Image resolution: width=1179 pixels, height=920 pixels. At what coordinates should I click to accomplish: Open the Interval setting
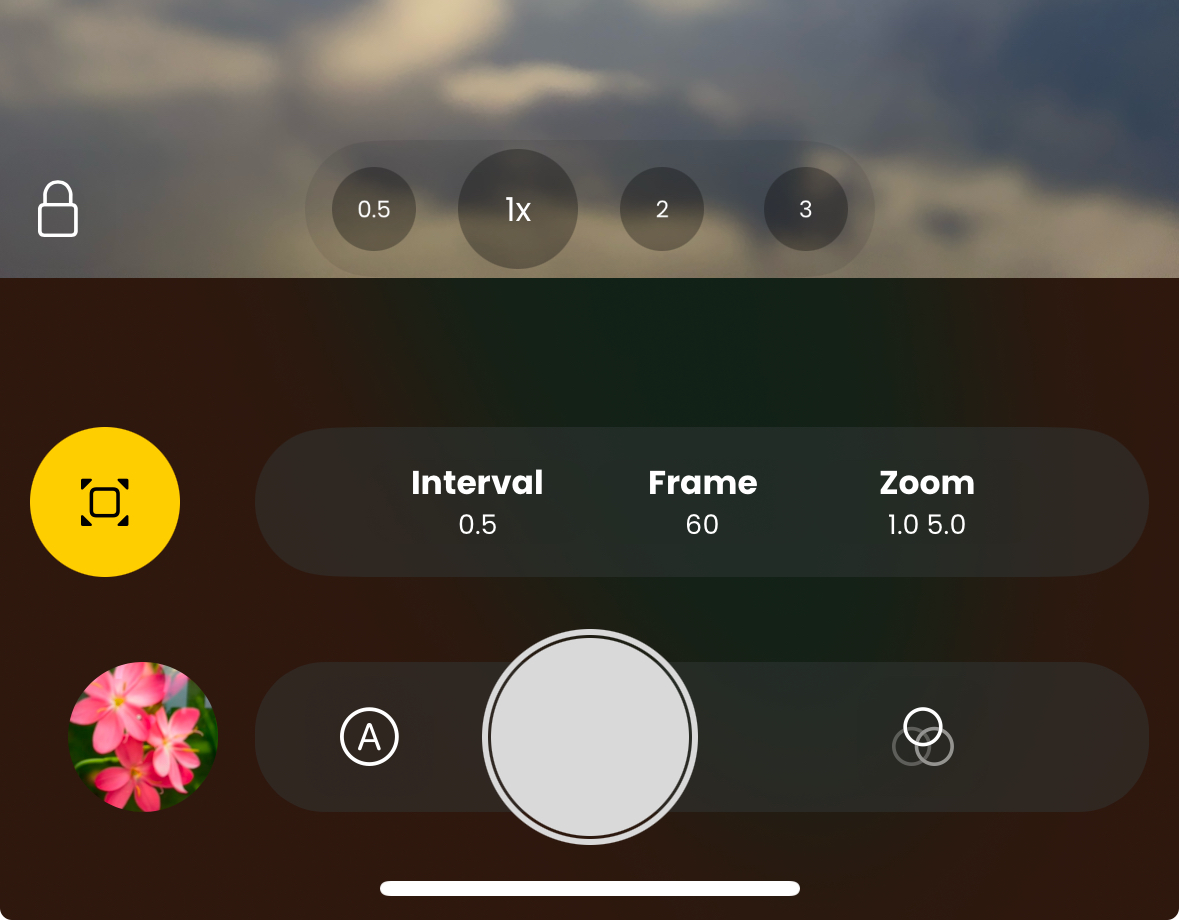coord(477,502)
